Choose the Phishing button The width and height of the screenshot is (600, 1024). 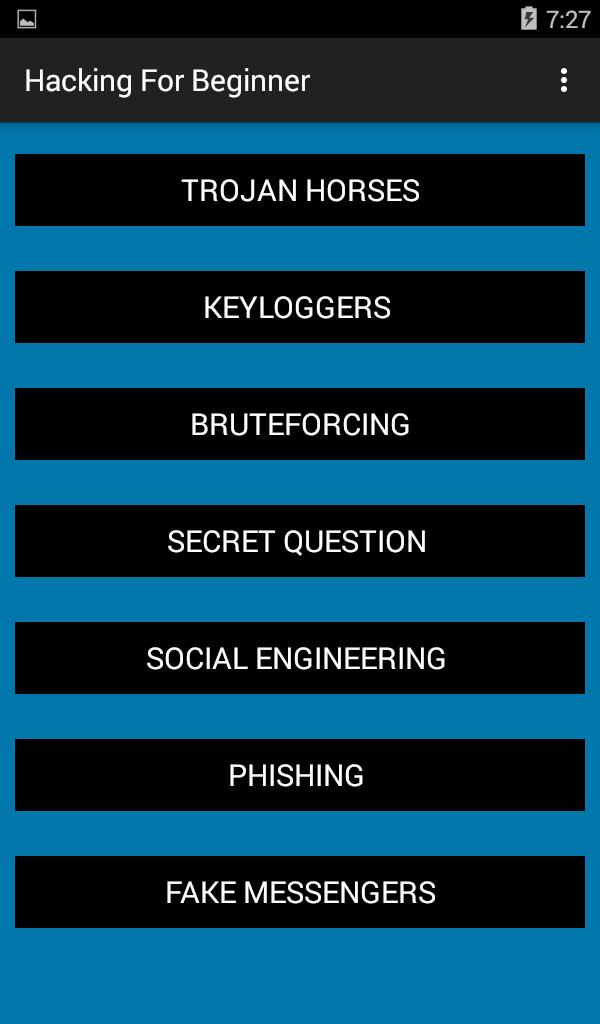300,775
